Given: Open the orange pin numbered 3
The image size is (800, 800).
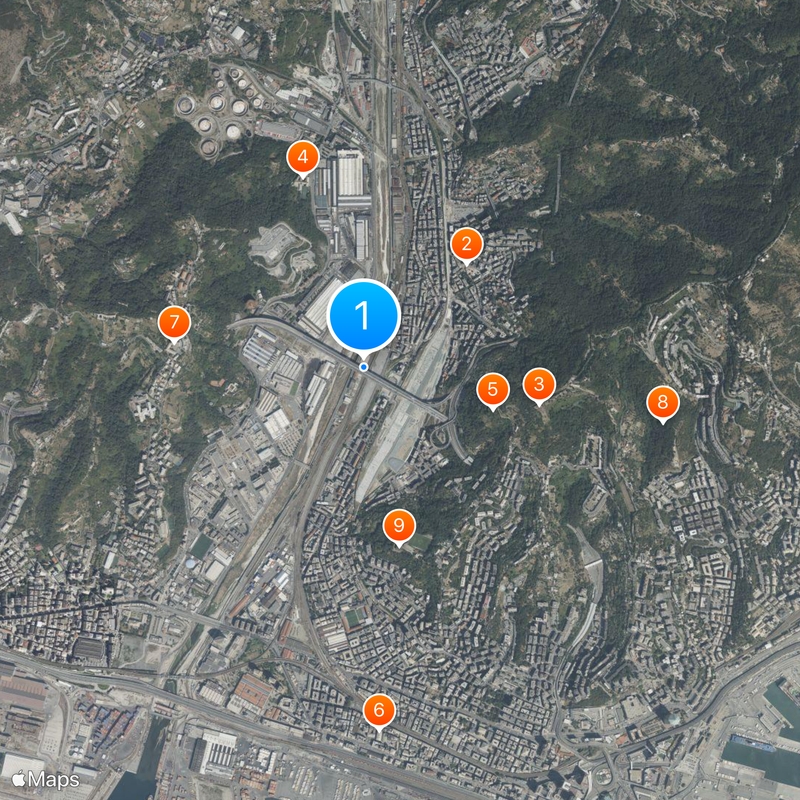Looking at the screenshot, I should [x=539, y=384].
